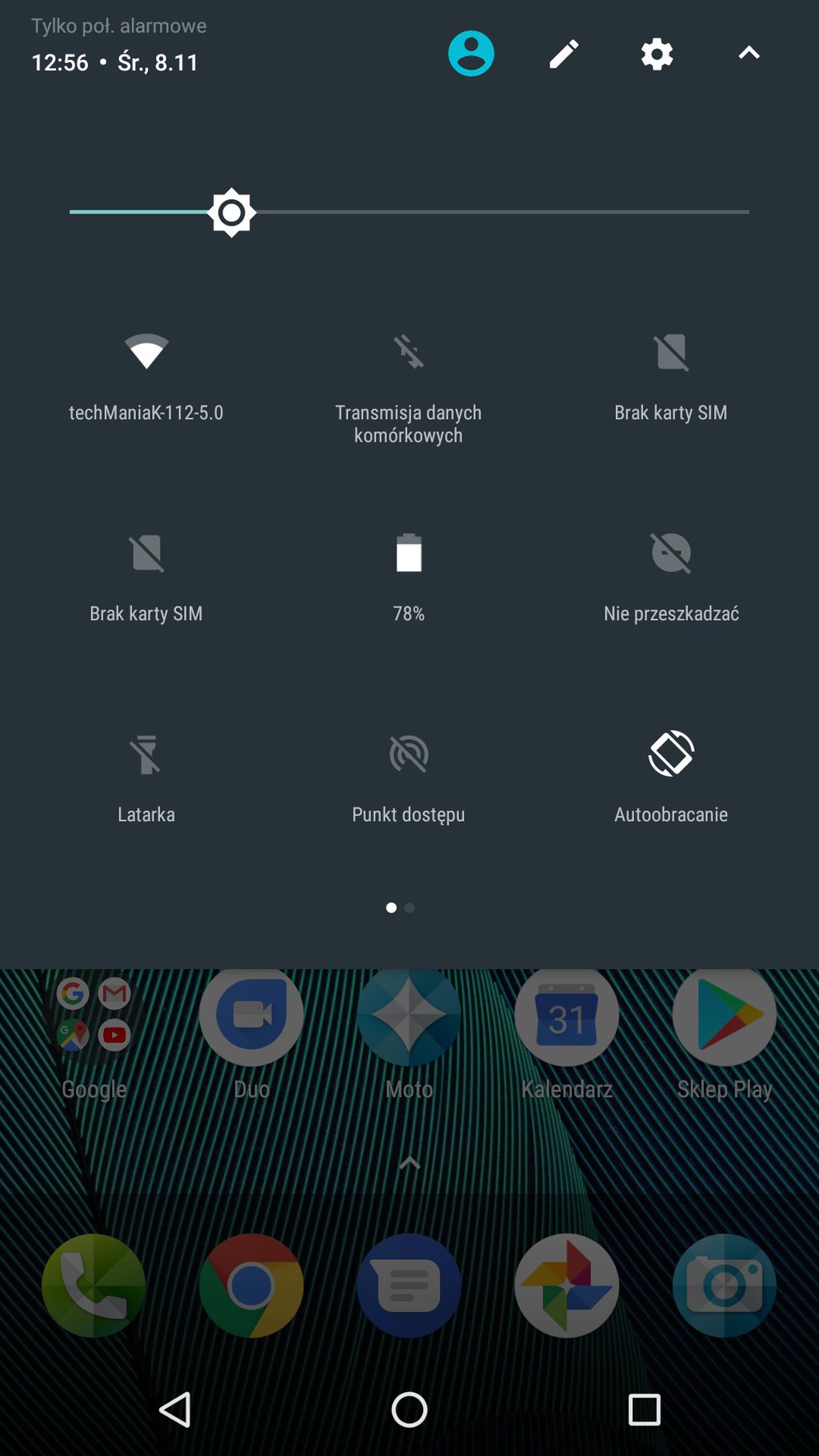Go back with the navigation bar
Screen dimensions: 819x1456
point(175,1410)
